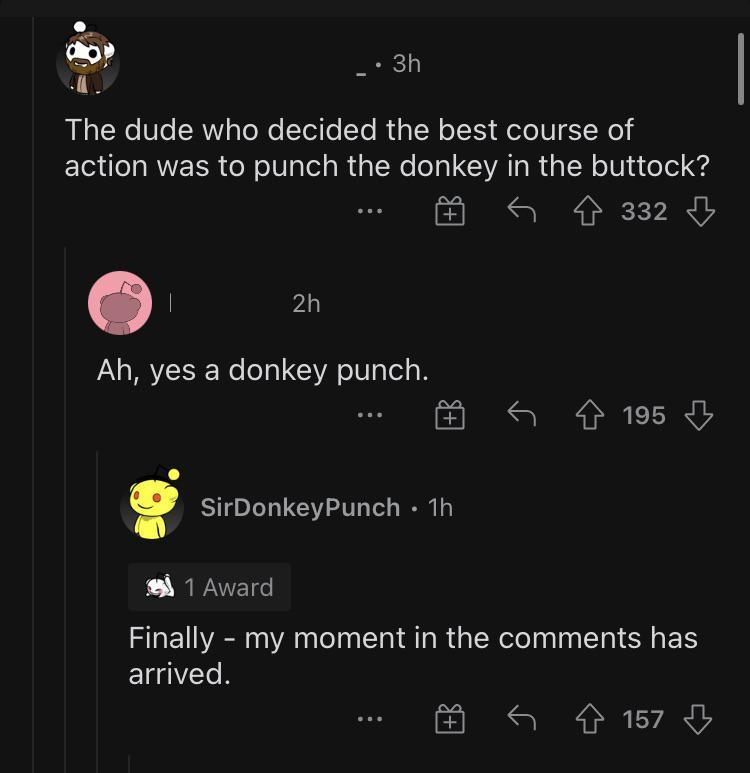The image size is (750, 773).
Task: Open overflow menu on SirDonkeyPunch's comment
Action: click(369, 718)
